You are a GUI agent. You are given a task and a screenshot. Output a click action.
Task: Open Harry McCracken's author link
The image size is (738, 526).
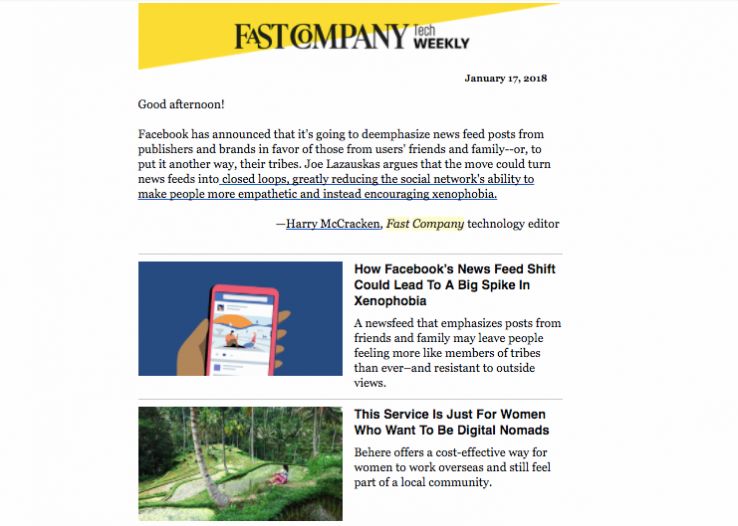tap(333, 224)
